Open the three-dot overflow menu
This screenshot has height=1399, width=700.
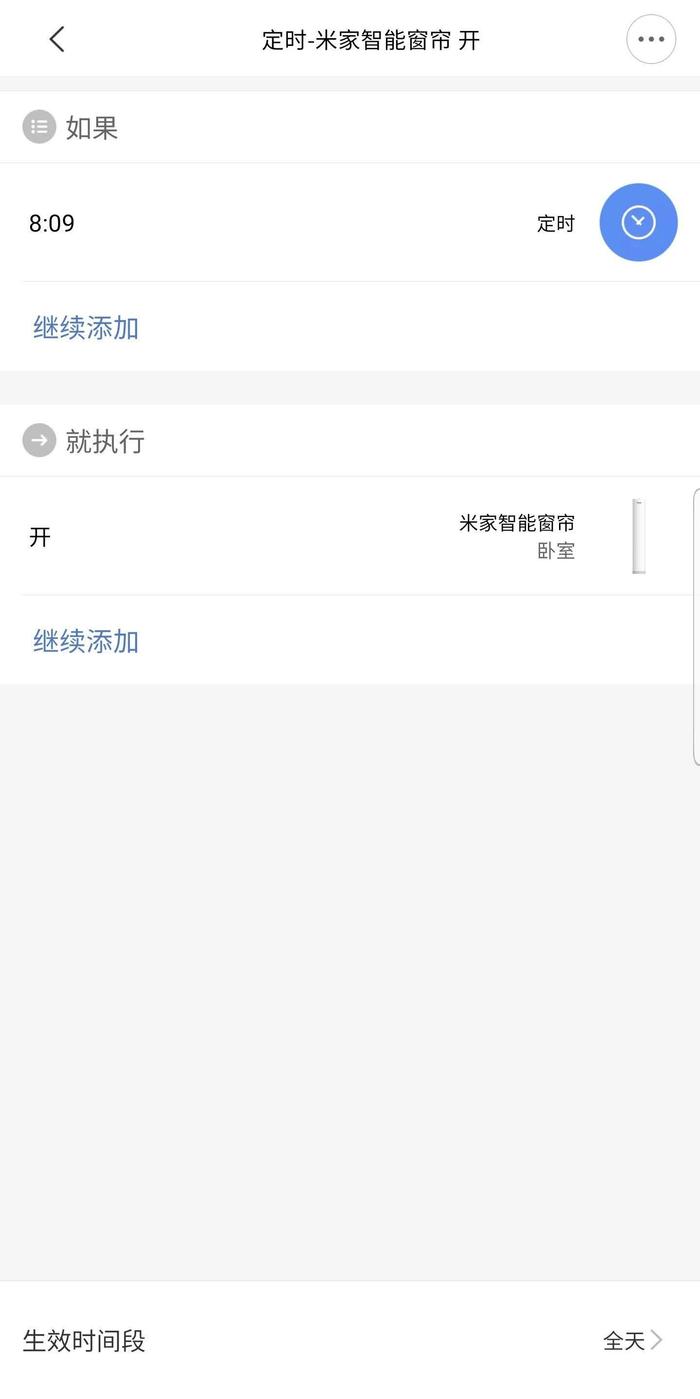tap(651, 40)
